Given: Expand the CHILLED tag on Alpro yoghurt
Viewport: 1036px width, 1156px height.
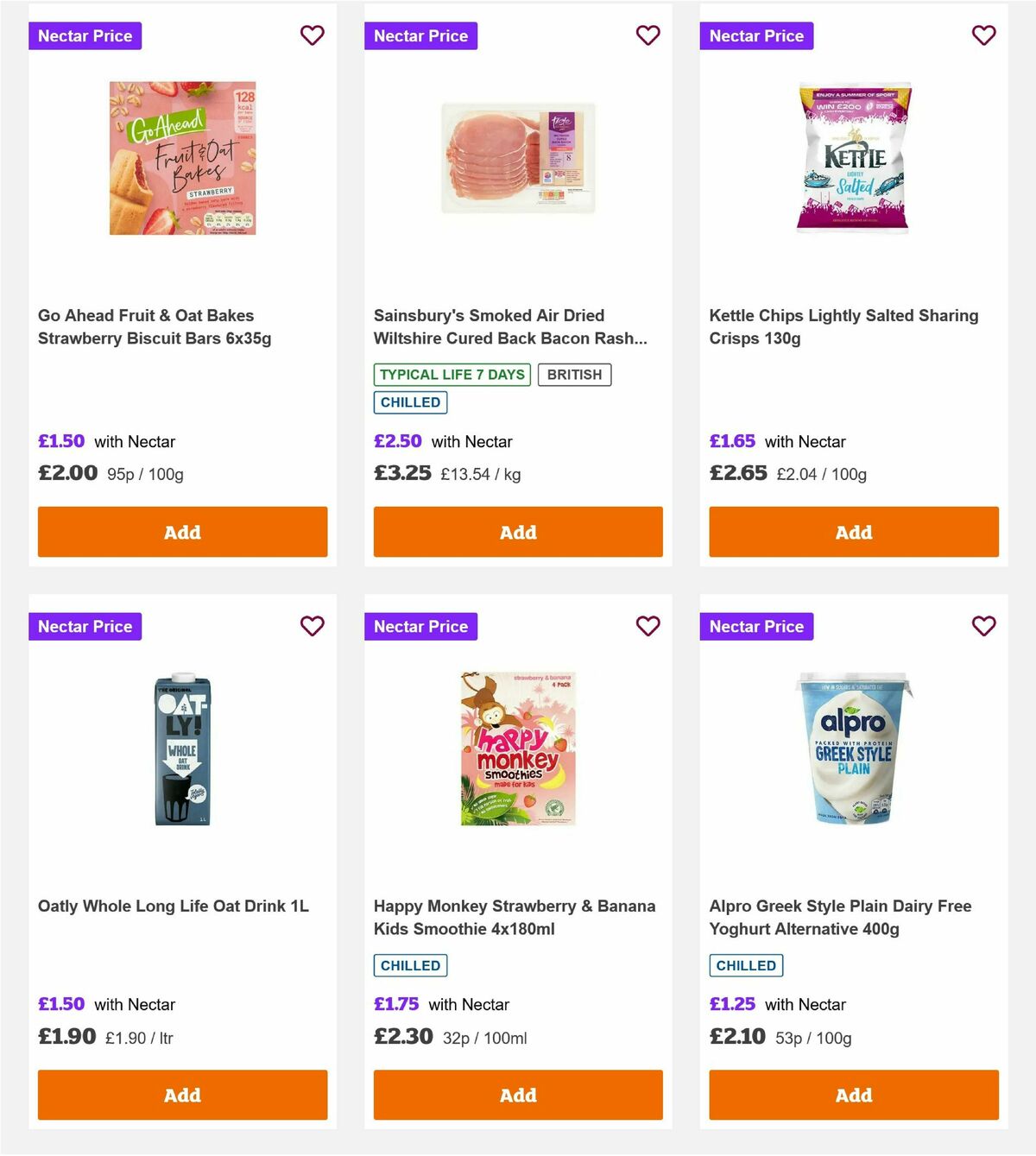Looking at the screenshot, I should point(746,965).
